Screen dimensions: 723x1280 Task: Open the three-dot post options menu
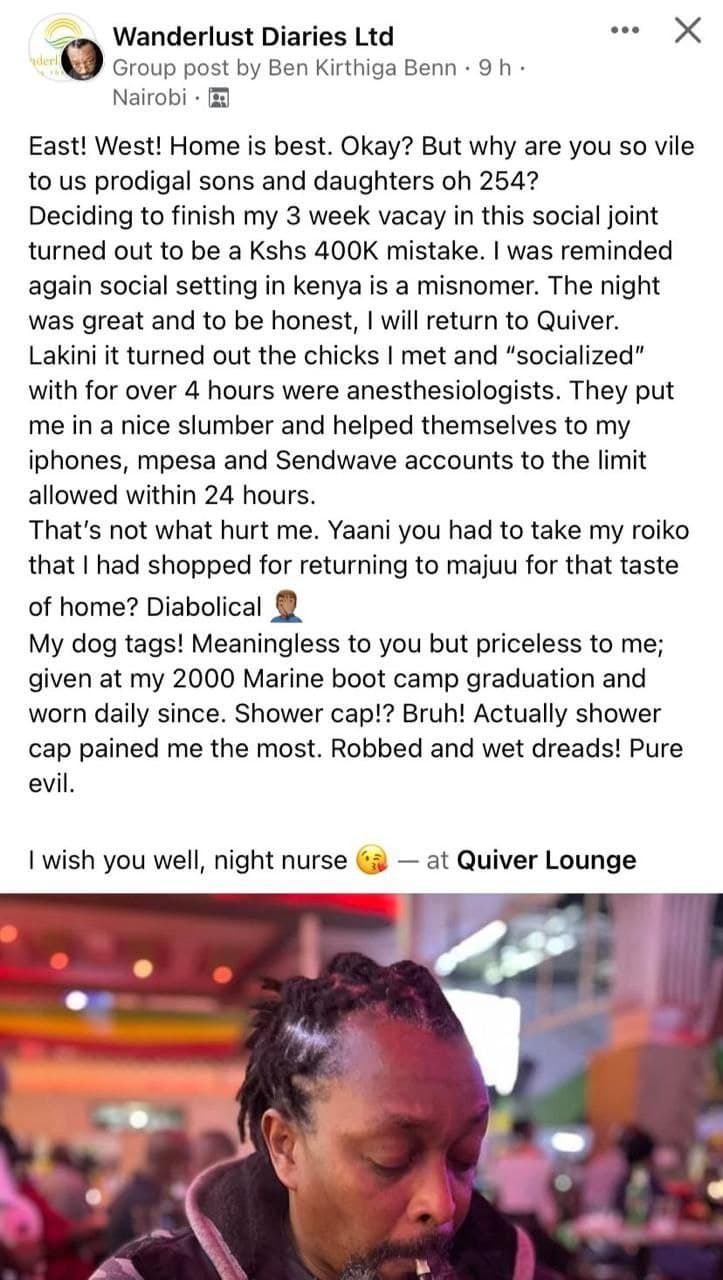click(624, 31)
